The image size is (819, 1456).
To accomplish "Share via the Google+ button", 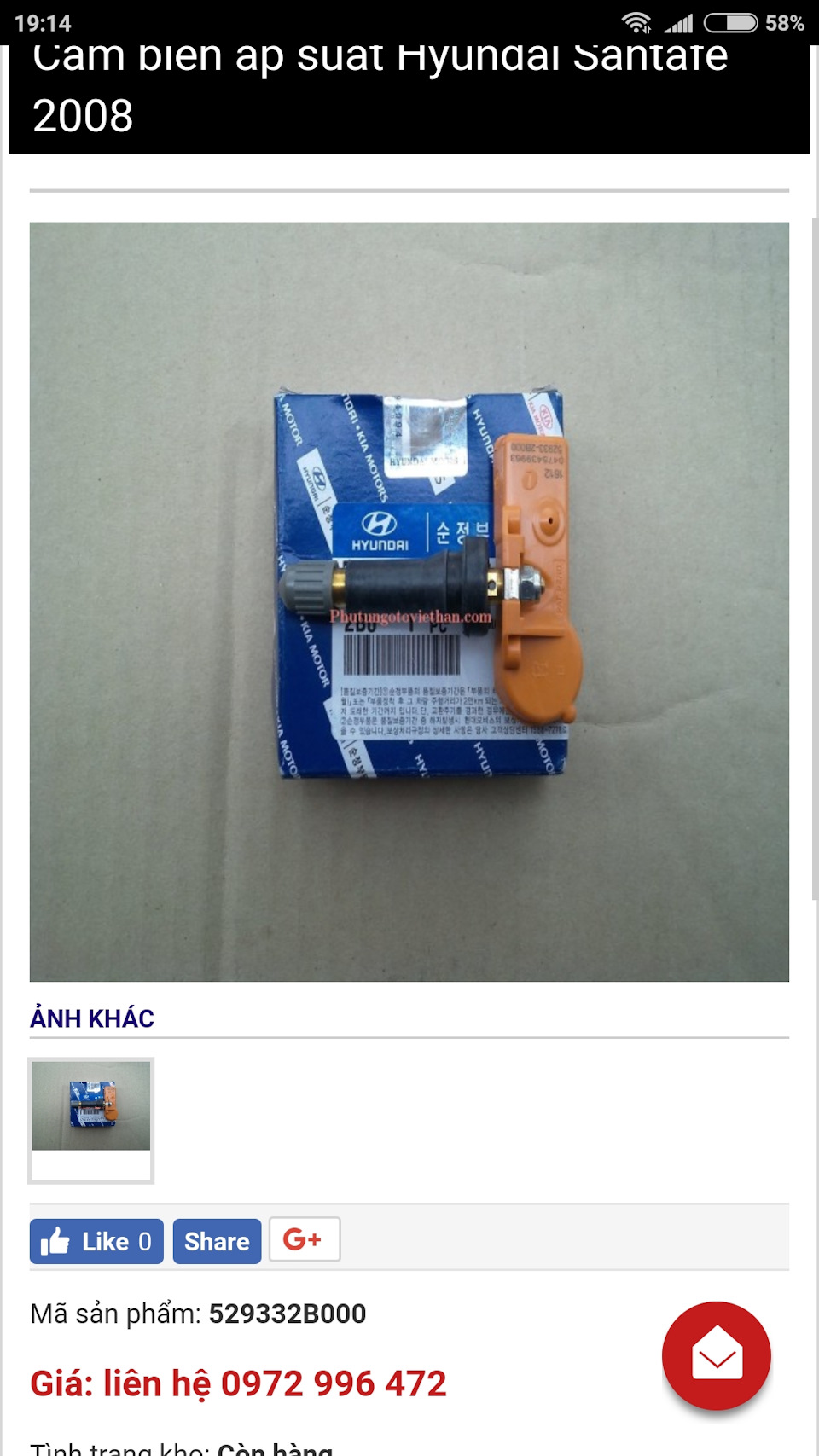I will pyautogui.click(x=304, y=1239).
